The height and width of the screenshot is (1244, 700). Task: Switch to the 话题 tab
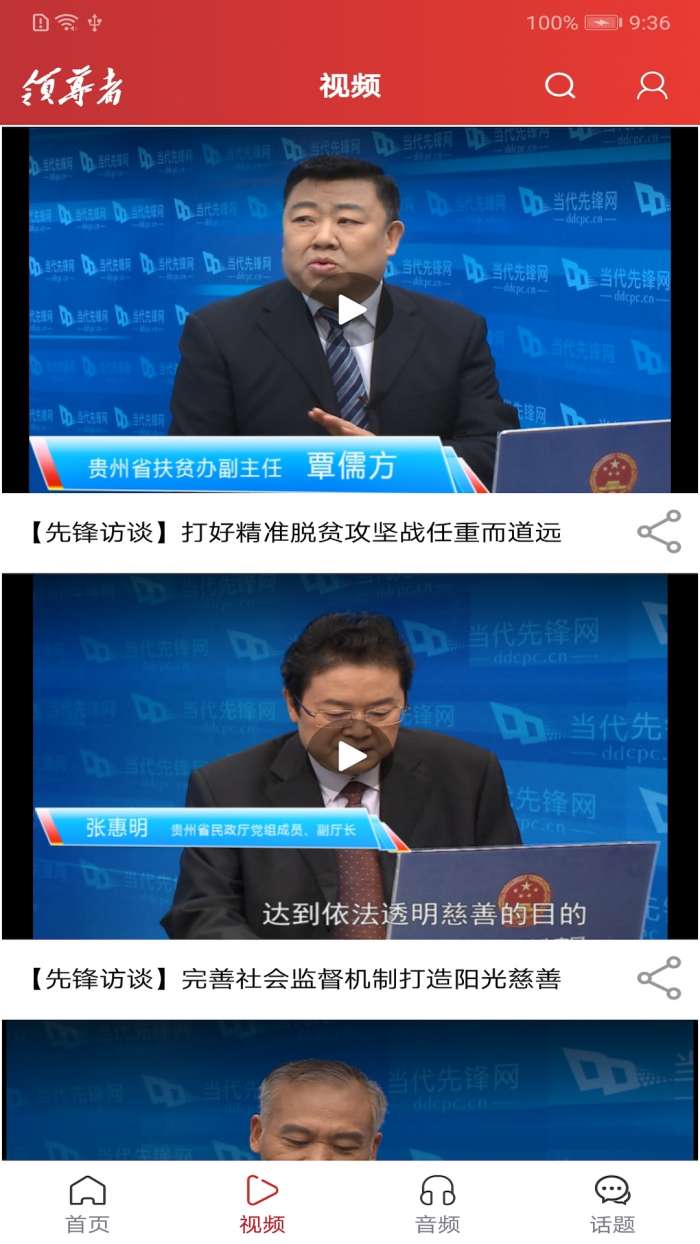pyautogui.click(x=612, y=1204)
